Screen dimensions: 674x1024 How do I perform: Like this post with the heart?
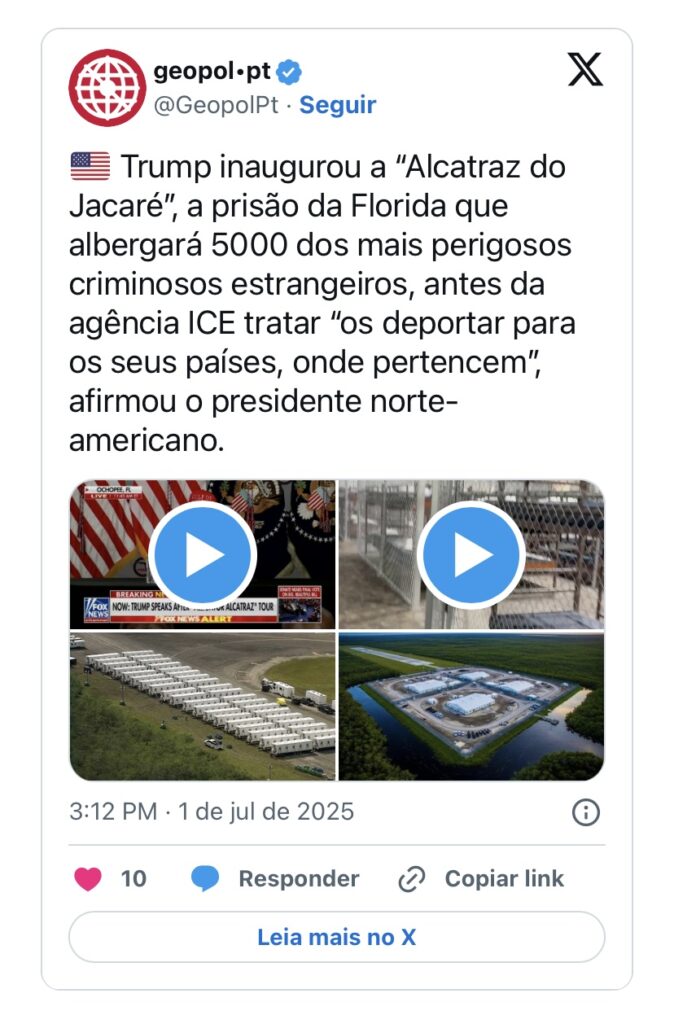click(x=89, y=879)
